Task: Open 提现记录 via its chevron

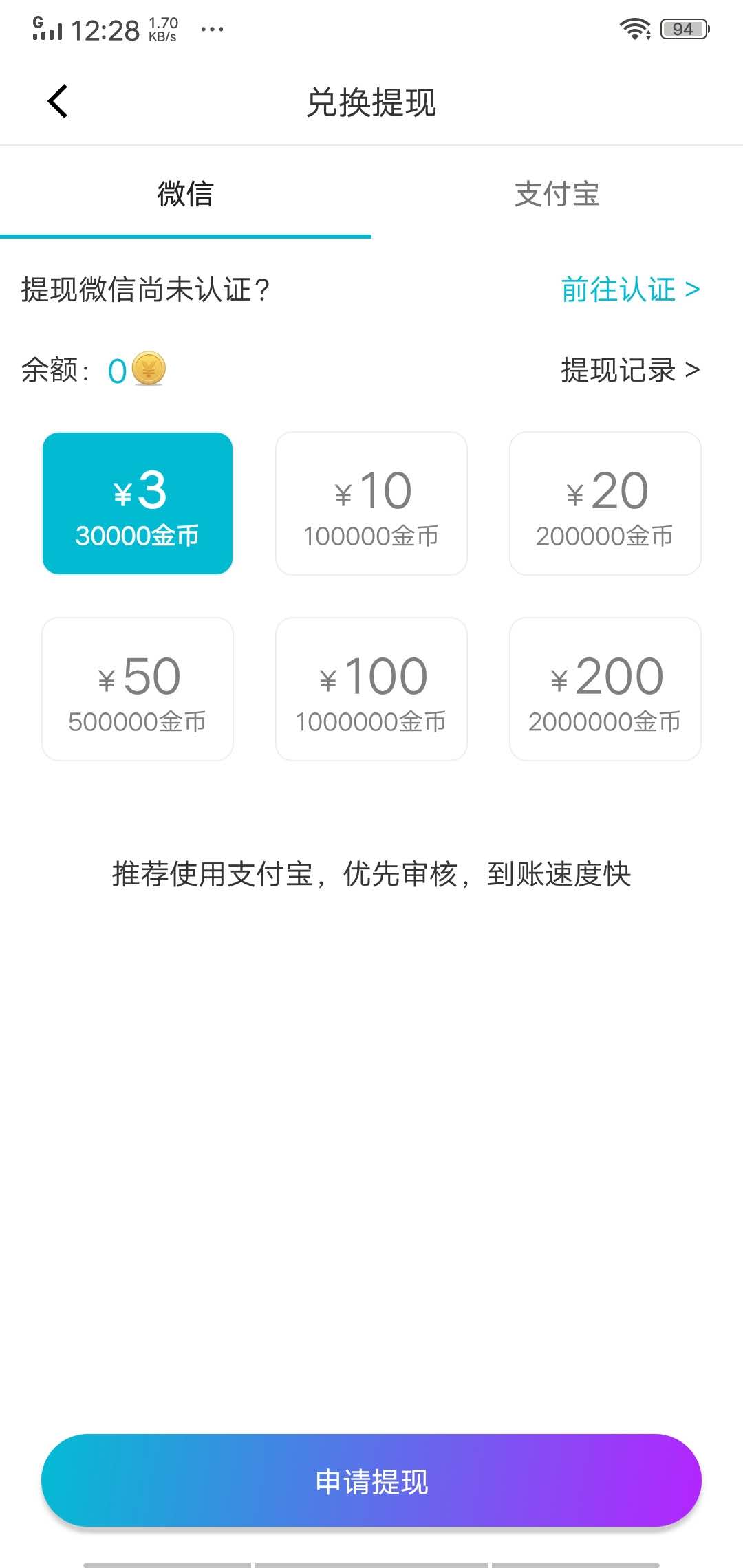Action: tap(693, 370)
